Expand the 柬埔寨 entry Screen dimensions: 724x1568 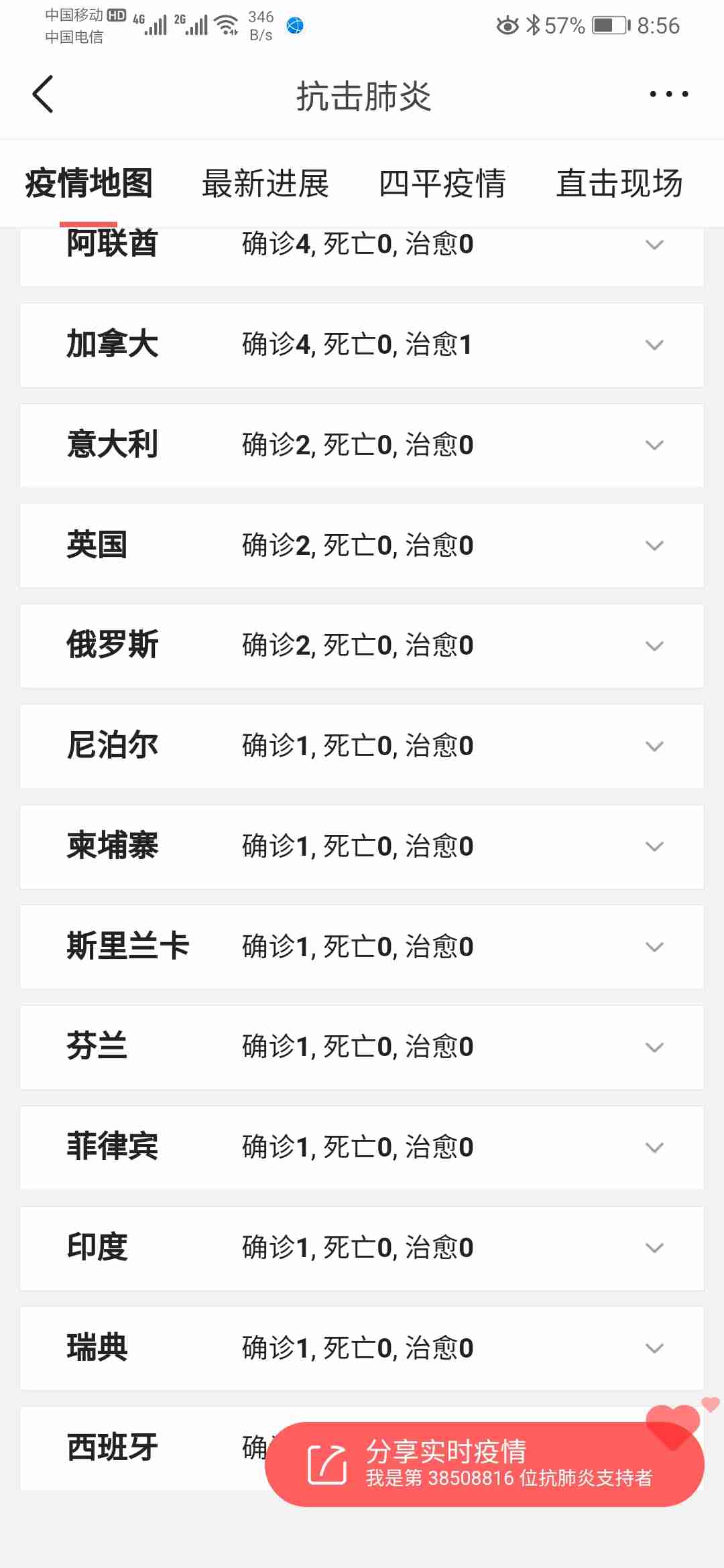(x=654, y=847)
